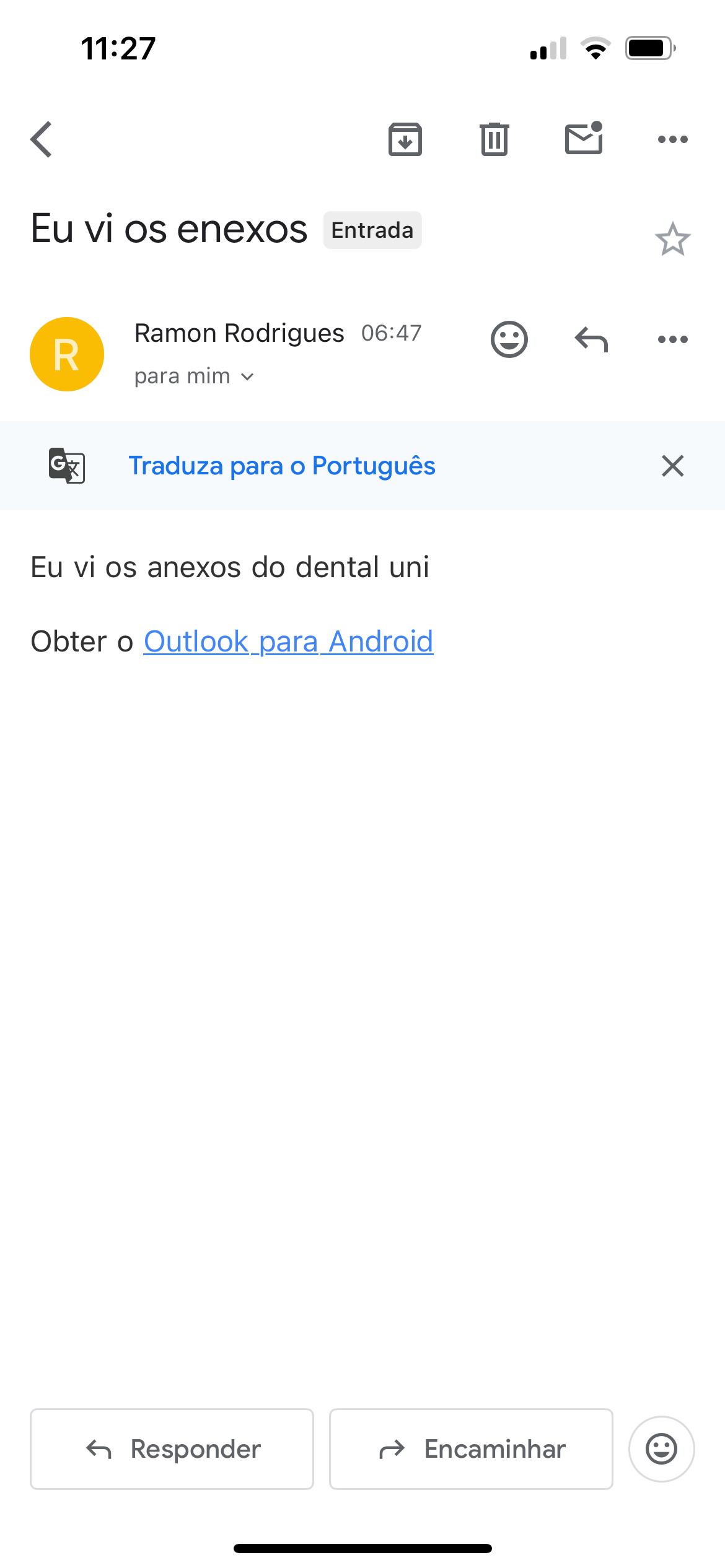Open the 'Outlook para Android' link
This screenshot has height=1568, width=725.
pyautogui.click(x=288, y=642)
